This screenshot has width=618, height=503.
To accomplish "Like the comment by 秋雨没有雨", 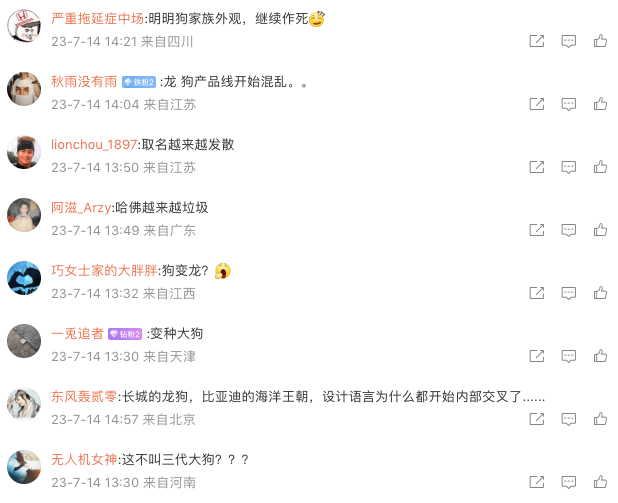I will click(600, 104).
